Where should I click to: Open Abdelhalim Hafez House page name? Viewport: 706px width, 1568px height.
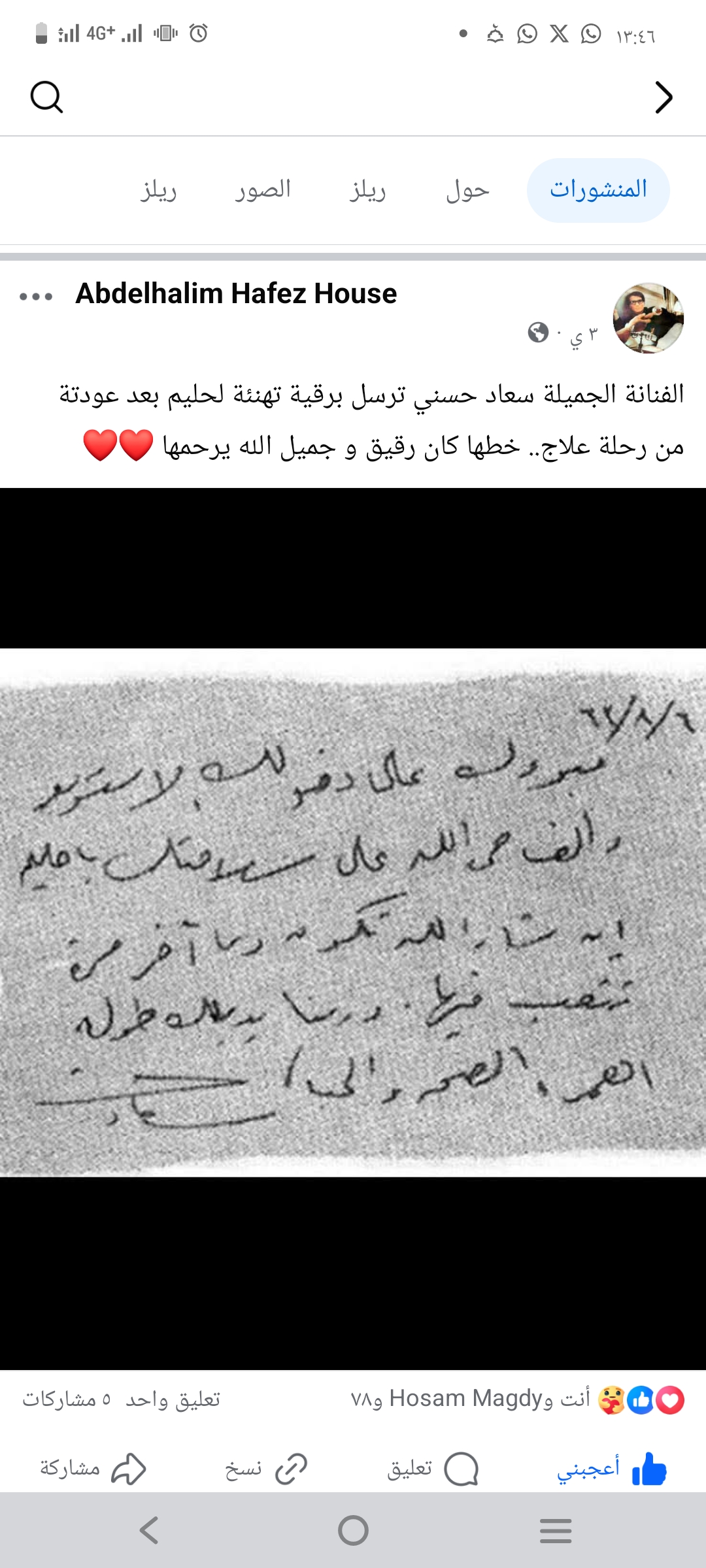point(236,294)
